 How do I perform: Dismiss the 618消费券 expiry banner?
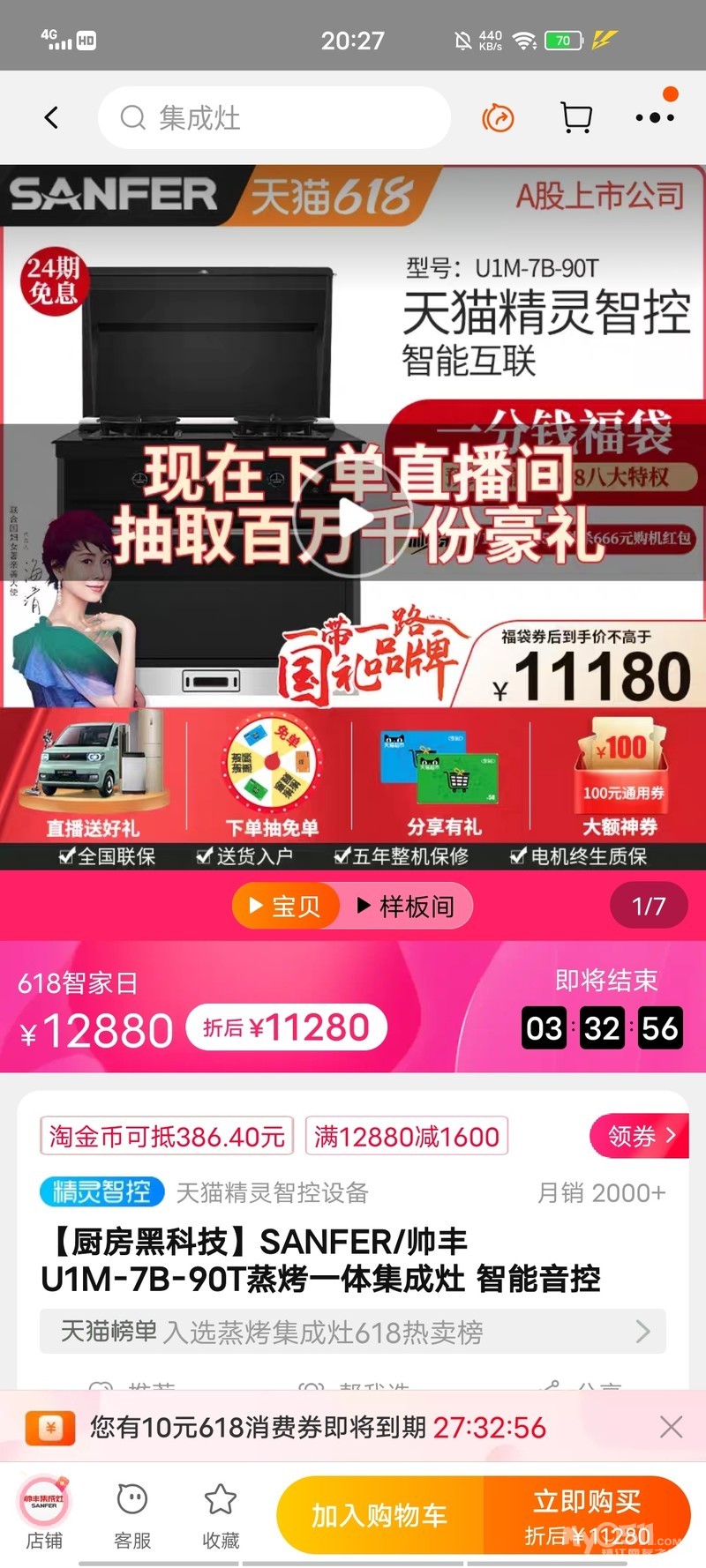[671, 1426]
